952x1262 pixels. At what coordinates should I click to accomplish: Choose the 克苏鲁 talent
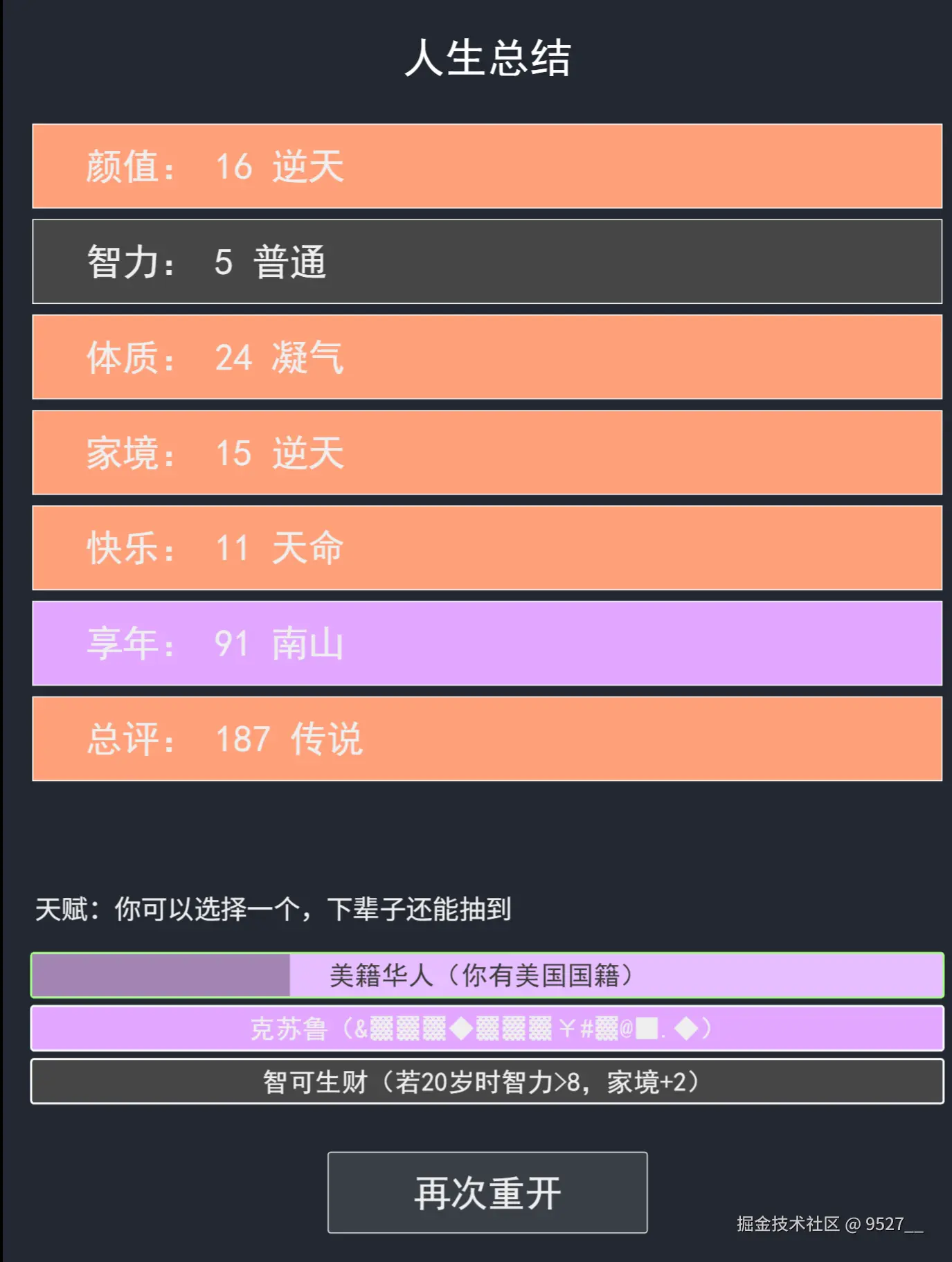487,1028
